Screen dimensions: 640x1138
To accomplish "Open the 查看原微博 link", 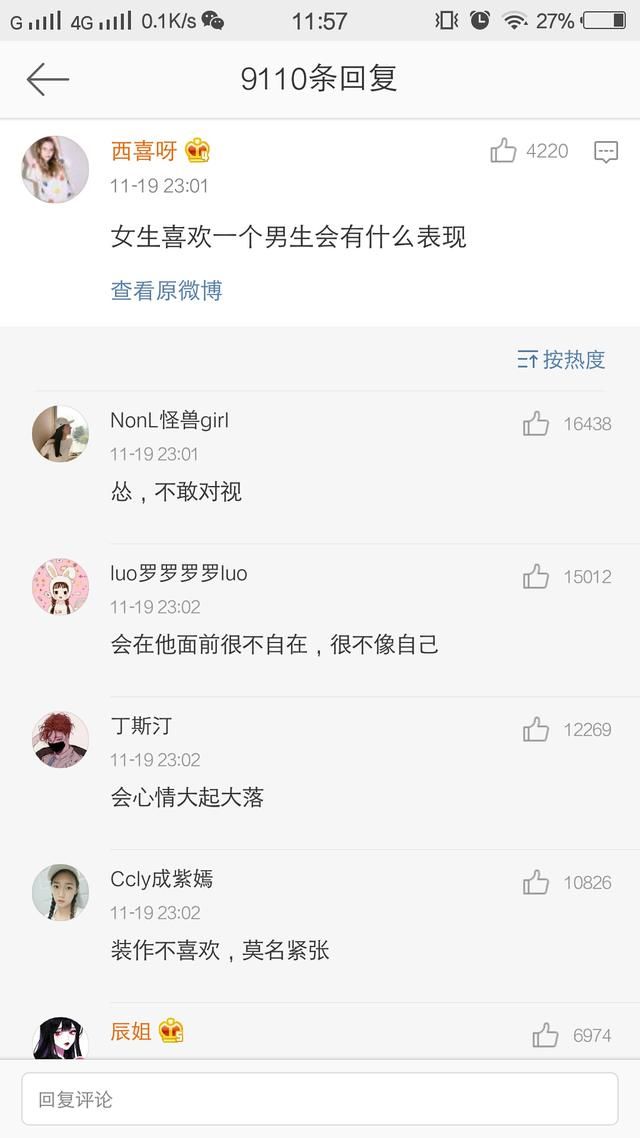I will click(166, 290).
